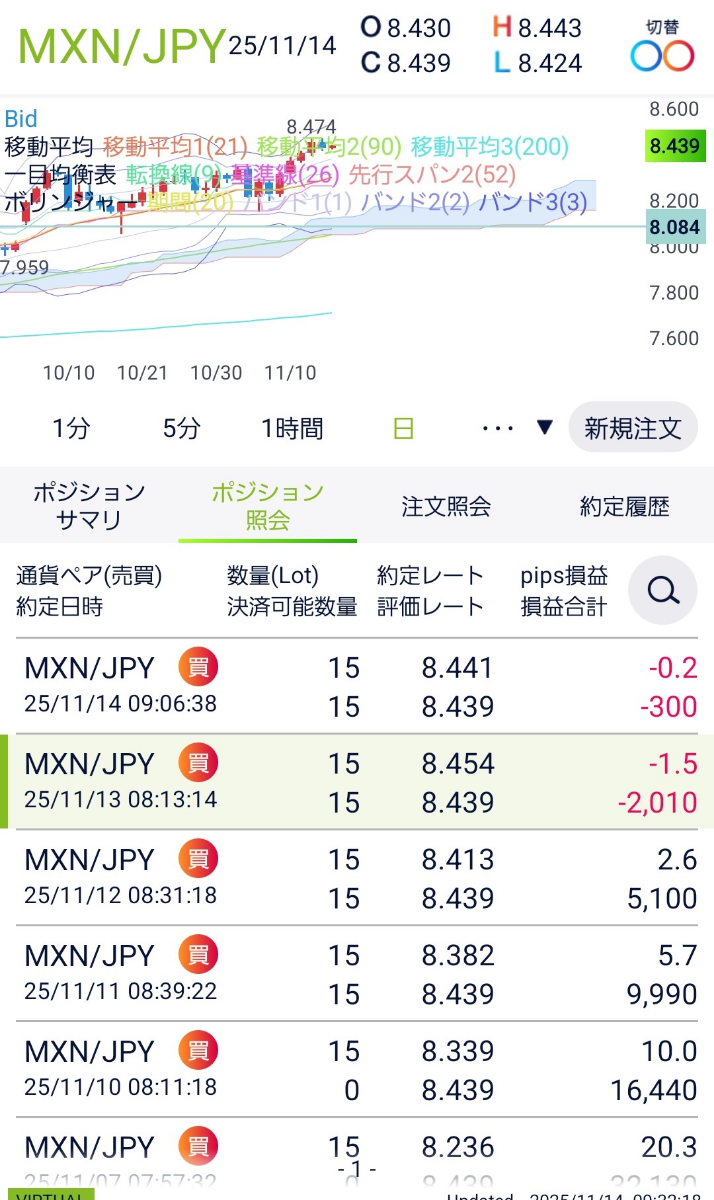Tap the 新規注文 new order button

point(633,429)
